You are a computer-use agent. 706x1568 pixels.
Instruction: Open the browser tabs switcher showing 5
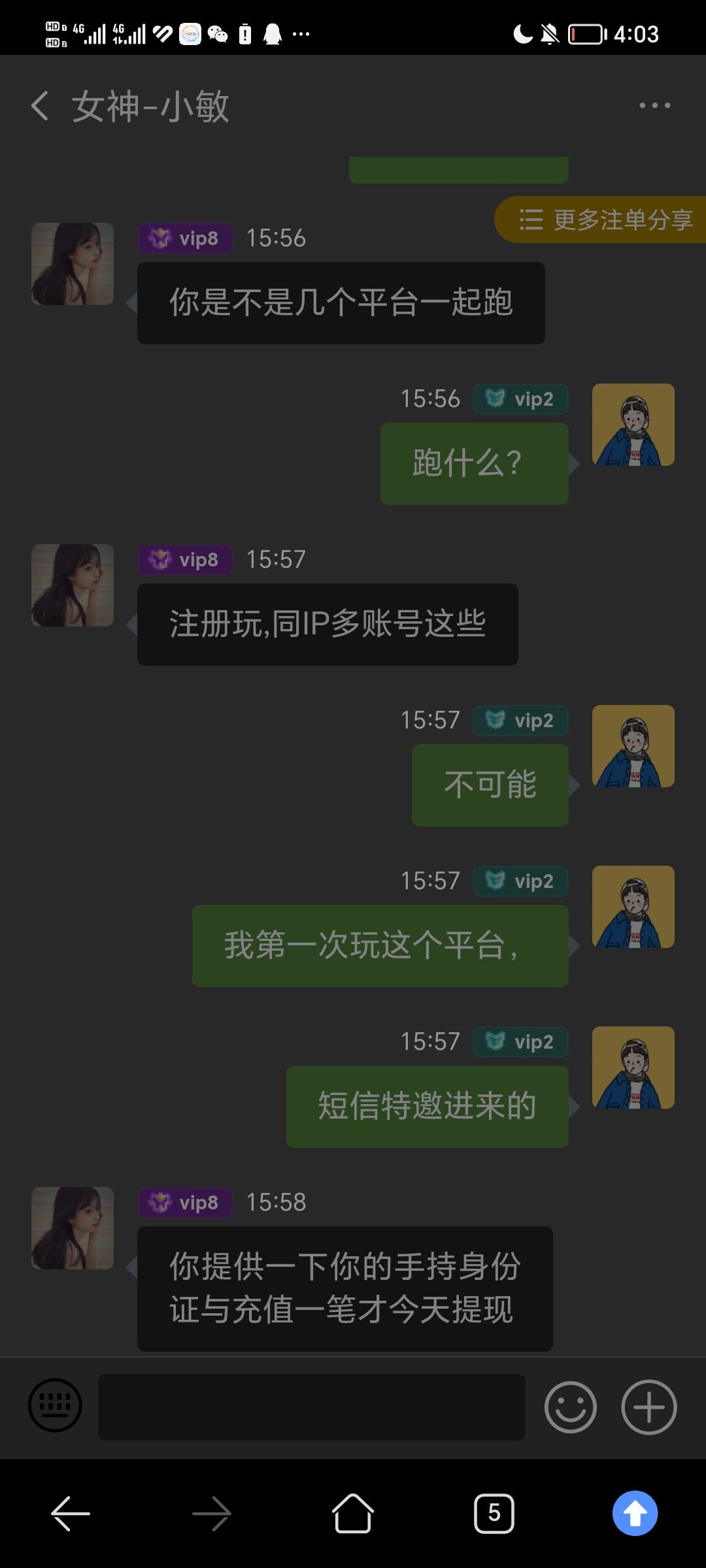pos(494,1512)
